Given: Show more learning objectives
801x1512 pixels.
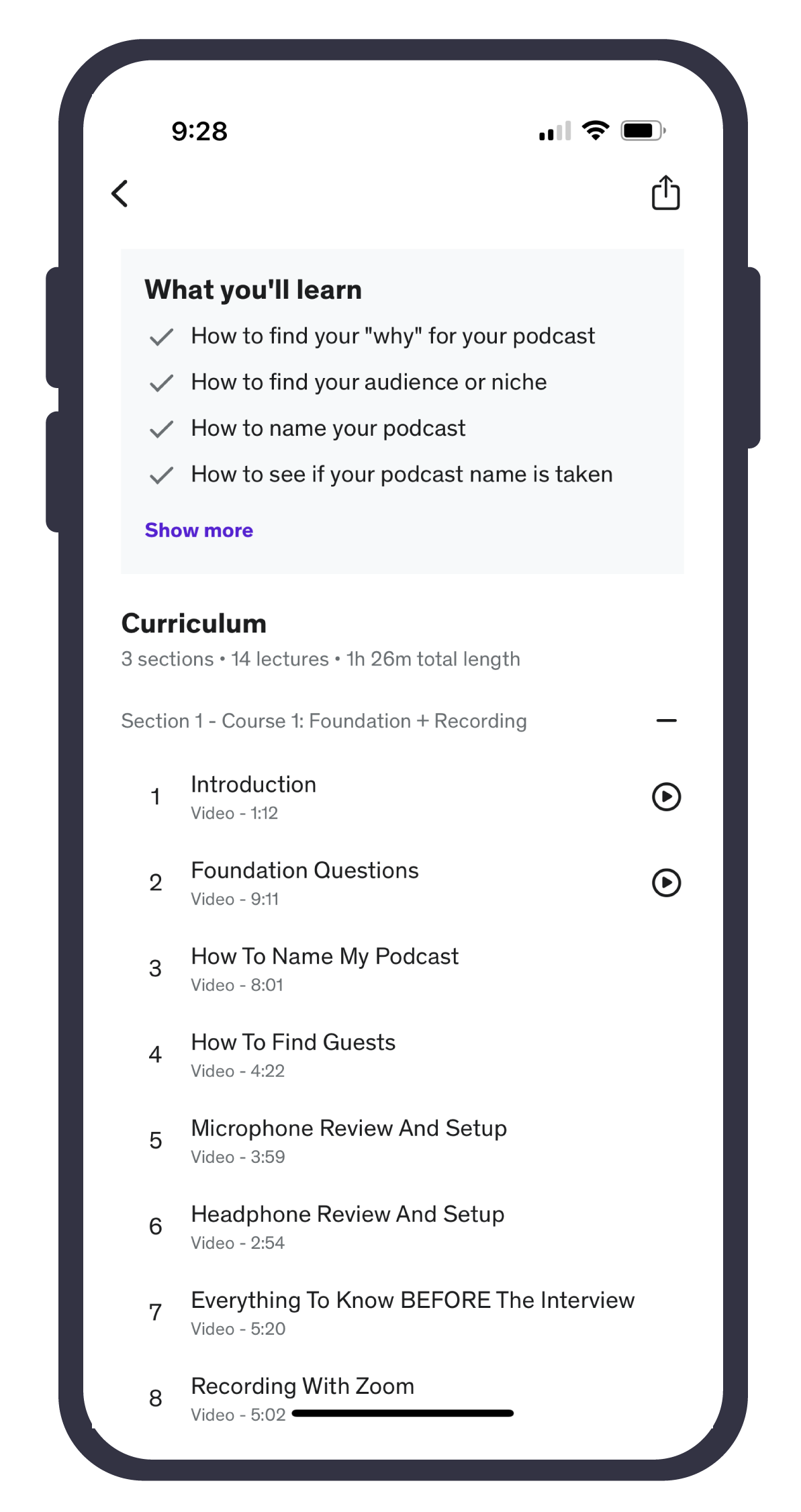Looking at the screenshot, I should [x=199, y=530].
